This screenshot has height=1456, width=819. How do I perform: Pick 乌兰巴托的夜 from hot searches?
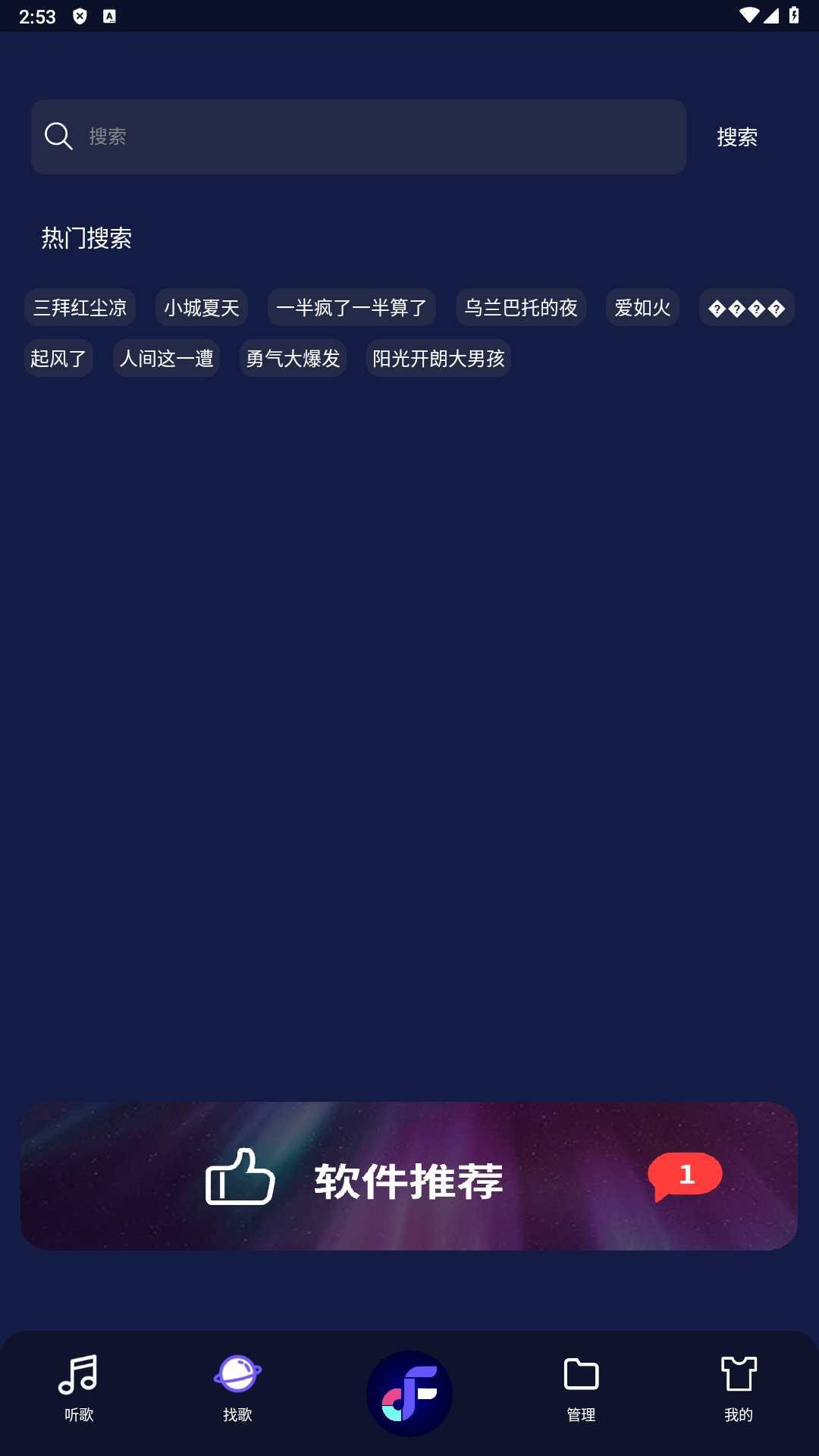[521, 307]
